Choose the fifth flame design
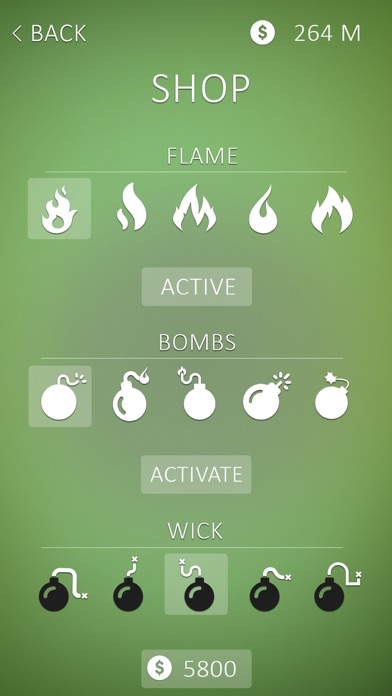Viewport: 392px width, 696px height. (332, 210)
